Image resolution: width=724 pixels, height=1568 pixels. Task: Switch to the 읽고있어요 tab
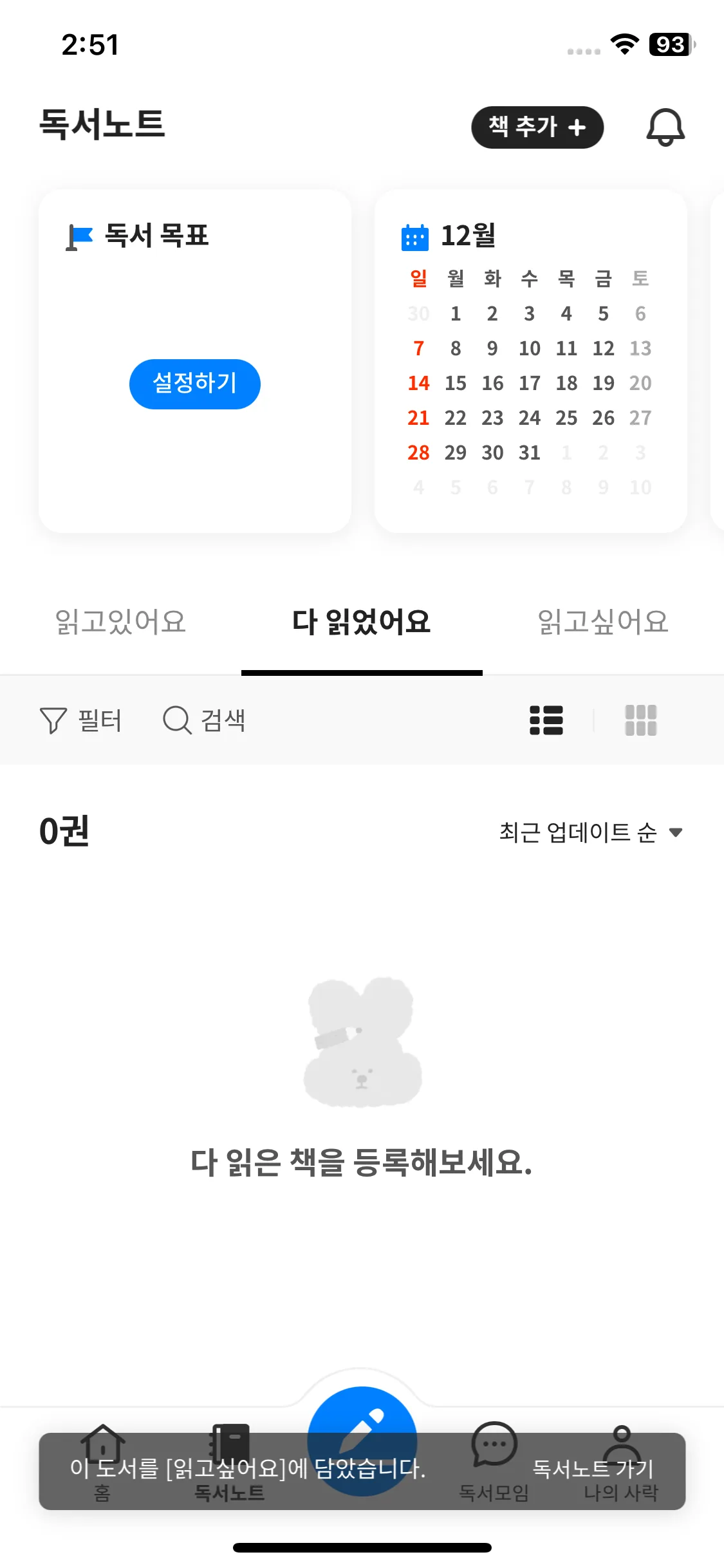tap(120, 622)
